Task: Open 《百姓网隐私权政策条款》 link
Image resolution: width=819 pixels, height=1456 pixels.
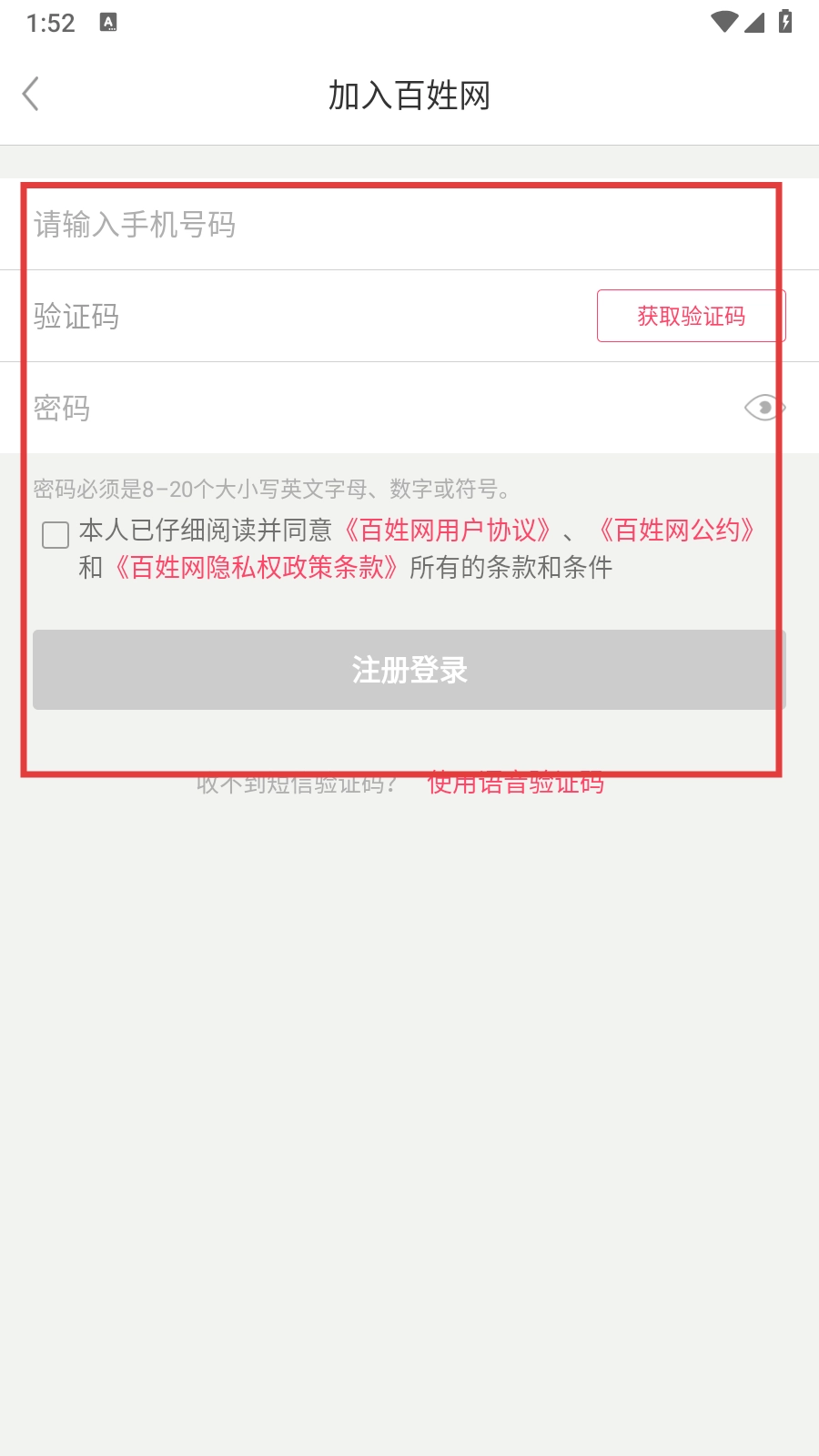Action: (x=255, y=568)
